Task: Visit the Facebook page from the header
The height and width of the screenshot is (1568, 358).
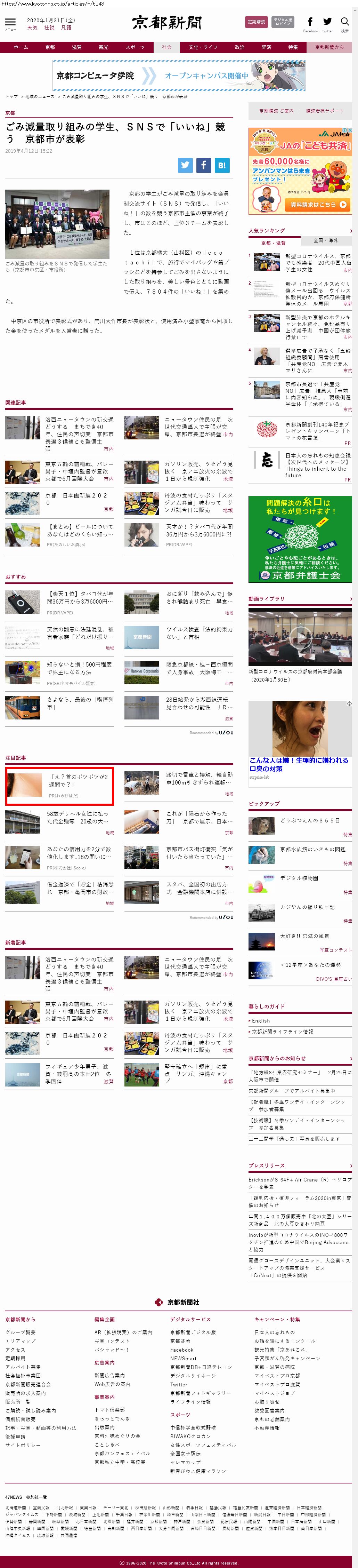Action: (310, 23)
